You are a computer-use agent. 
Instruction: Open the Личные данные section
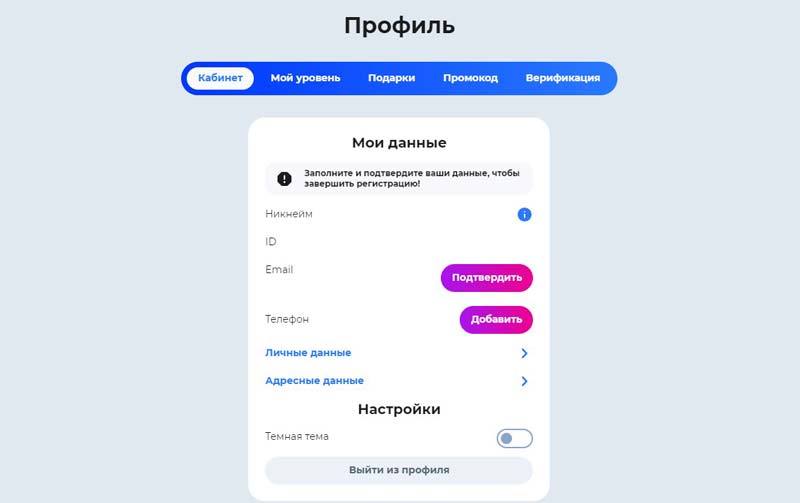[x=398, y=353]
